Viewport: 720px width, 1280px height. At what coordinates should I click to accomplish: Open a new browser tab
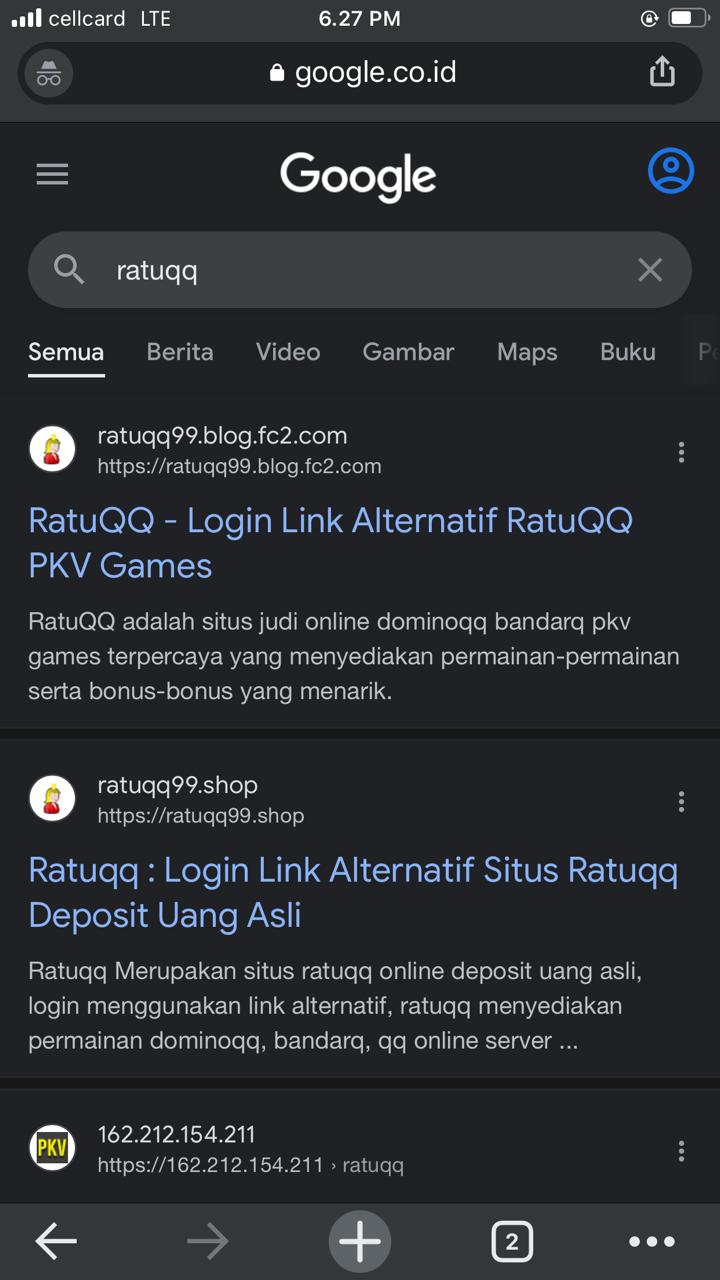coord(360,1242)
